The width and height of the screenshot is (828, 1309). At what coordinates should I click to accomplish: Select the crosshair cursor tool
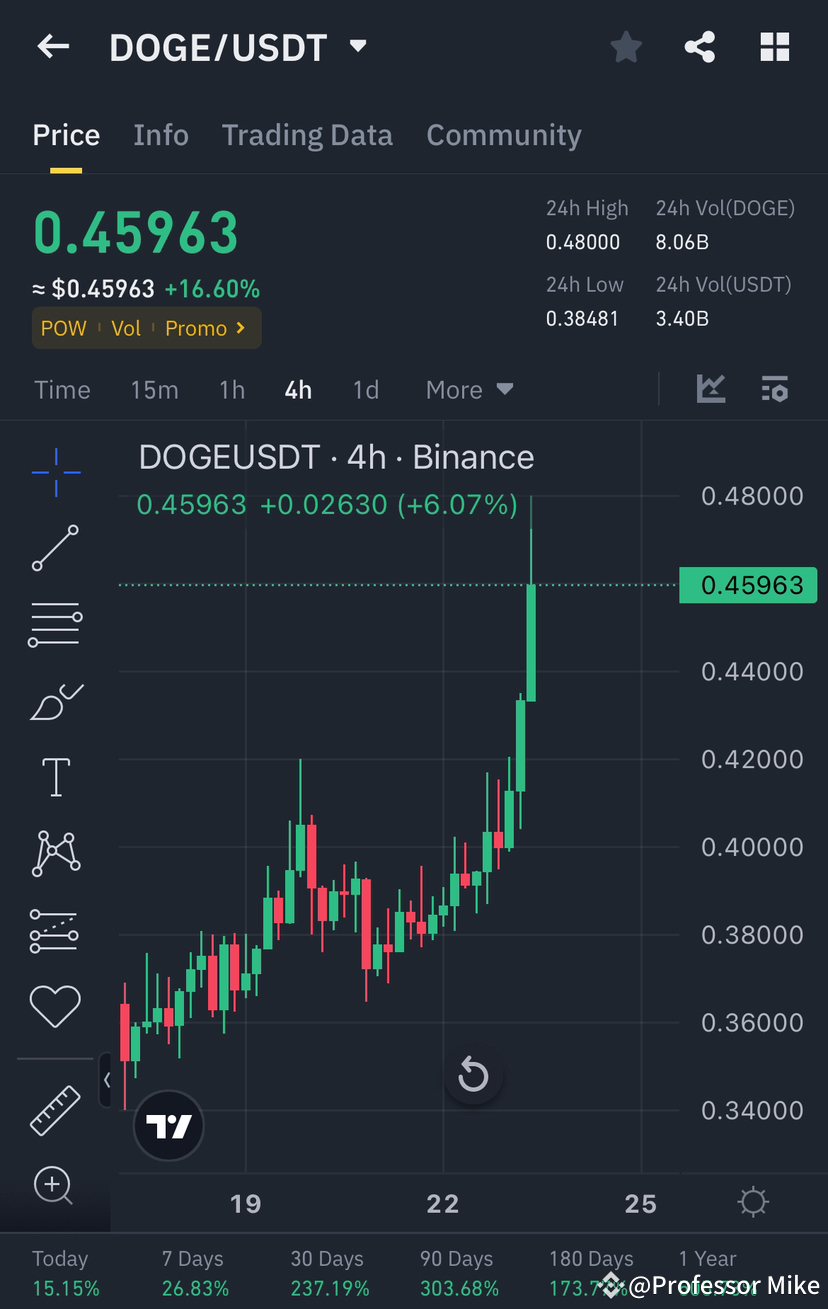click(55, 472)
